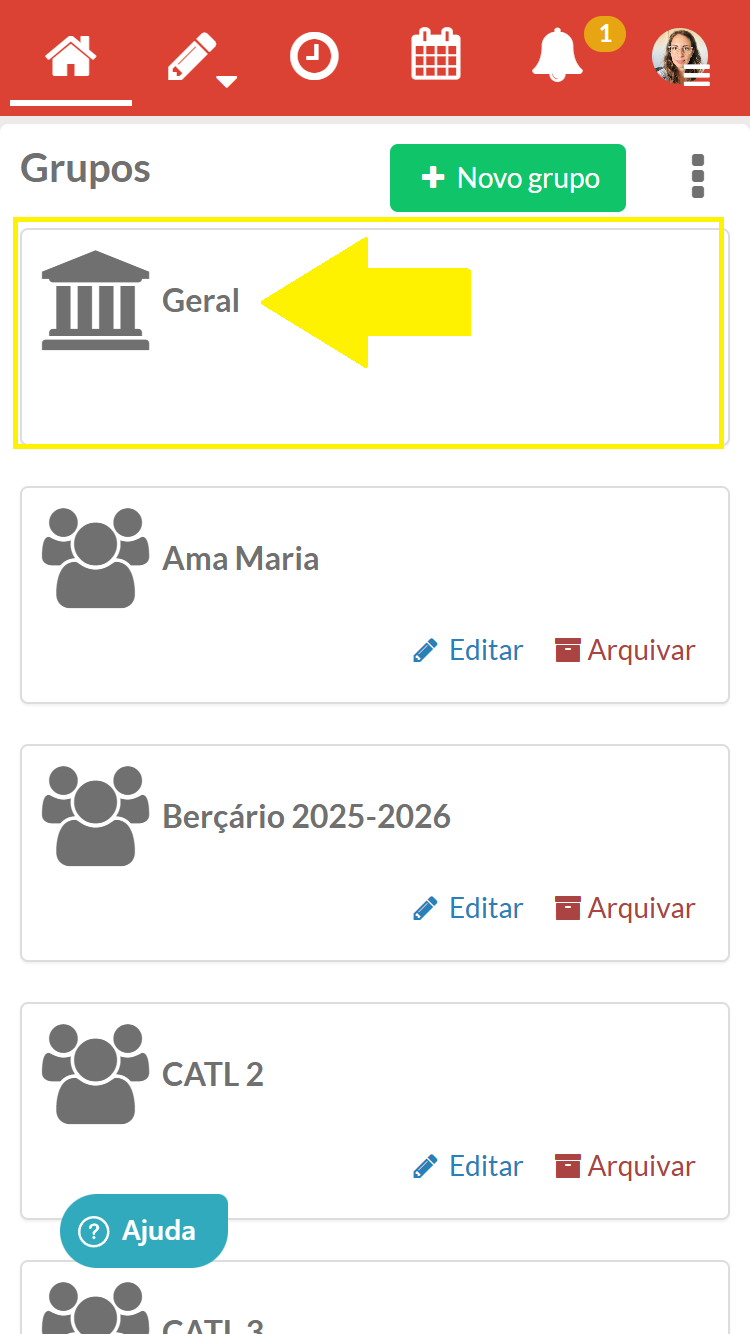The image size is (750, 1334).
Task: Open the calendar
Action: pos(436,56)
